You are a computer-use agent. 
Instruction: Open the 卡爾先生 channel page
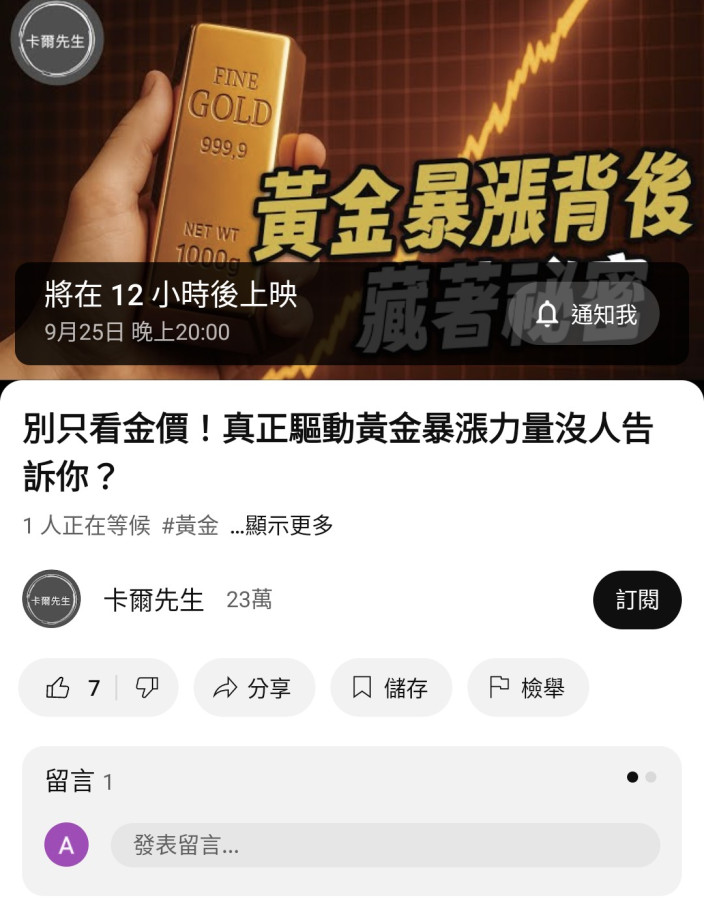click(153, 600)
